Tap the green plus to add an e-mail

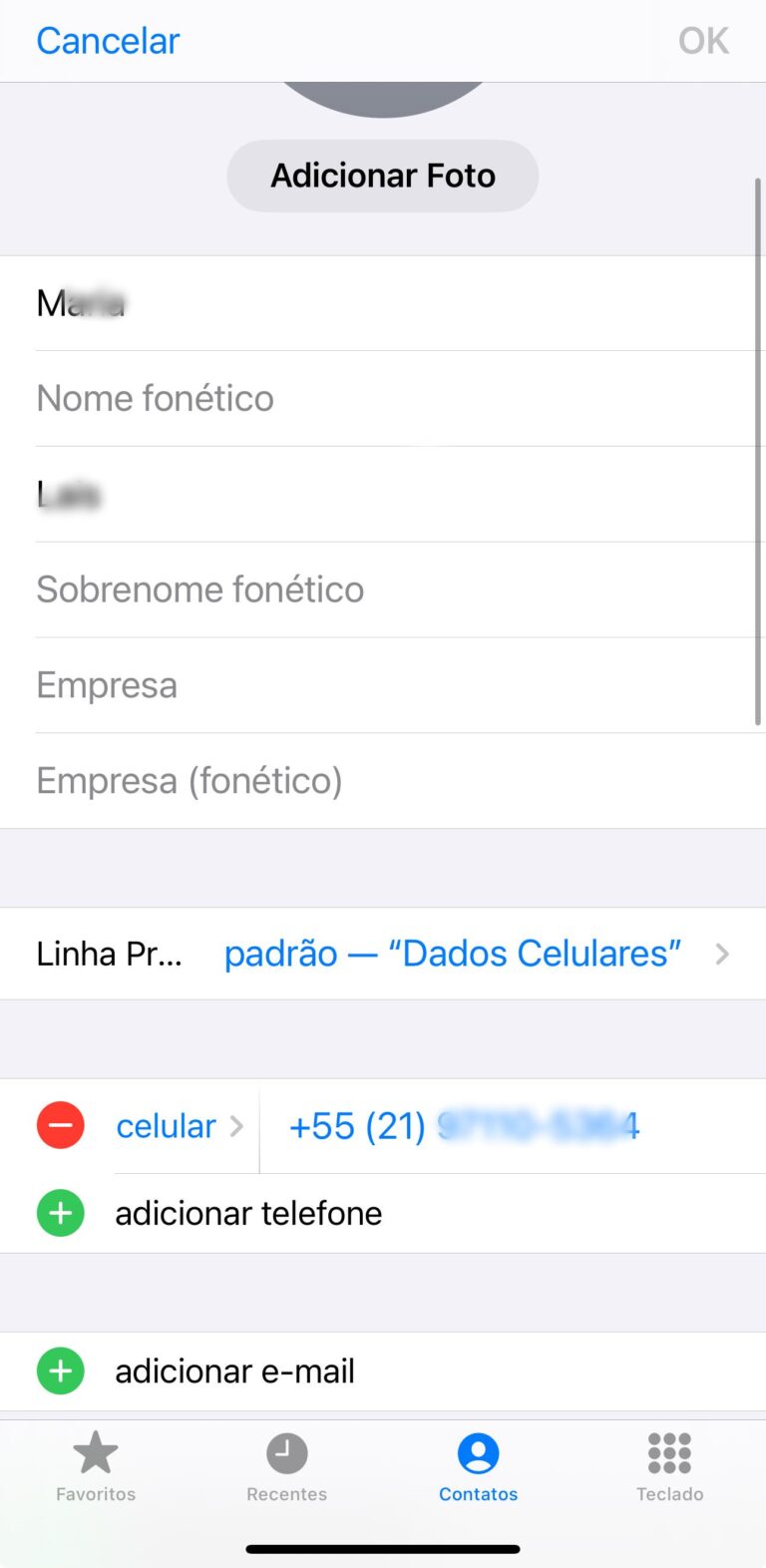(x=60, y=1371)
